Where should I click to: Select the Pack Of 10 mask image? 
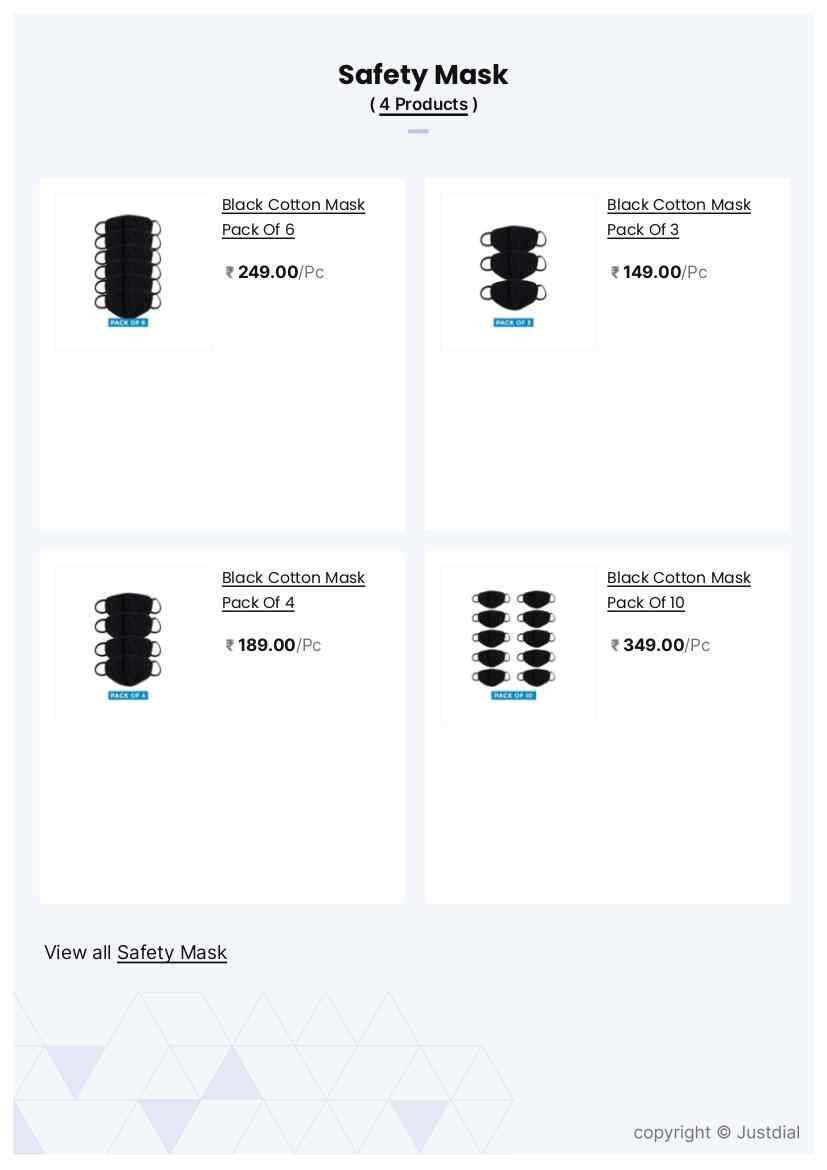518,644
